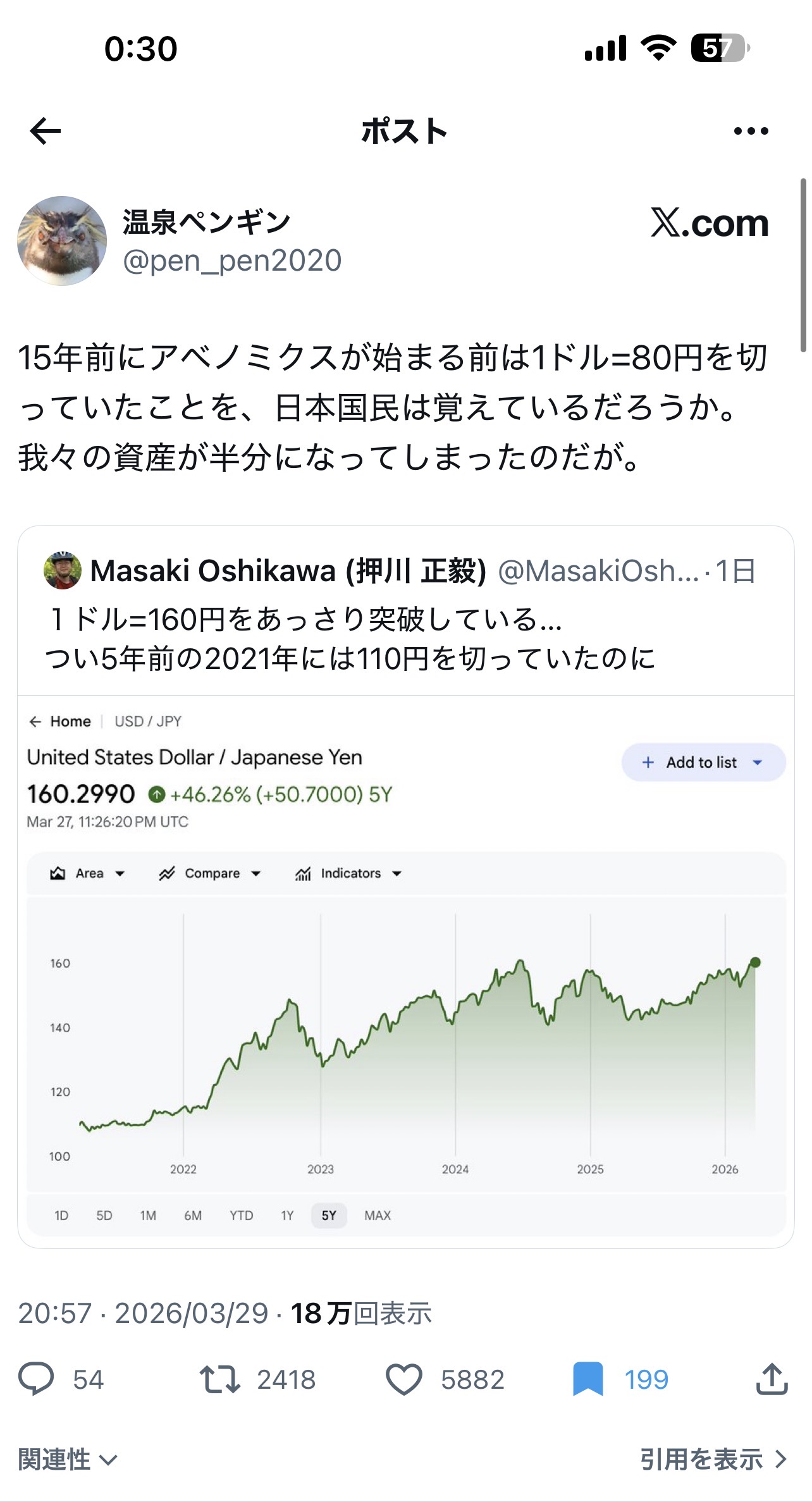
Task: Open the three-dot overflow menu
Action: click(x=751, y=132)
